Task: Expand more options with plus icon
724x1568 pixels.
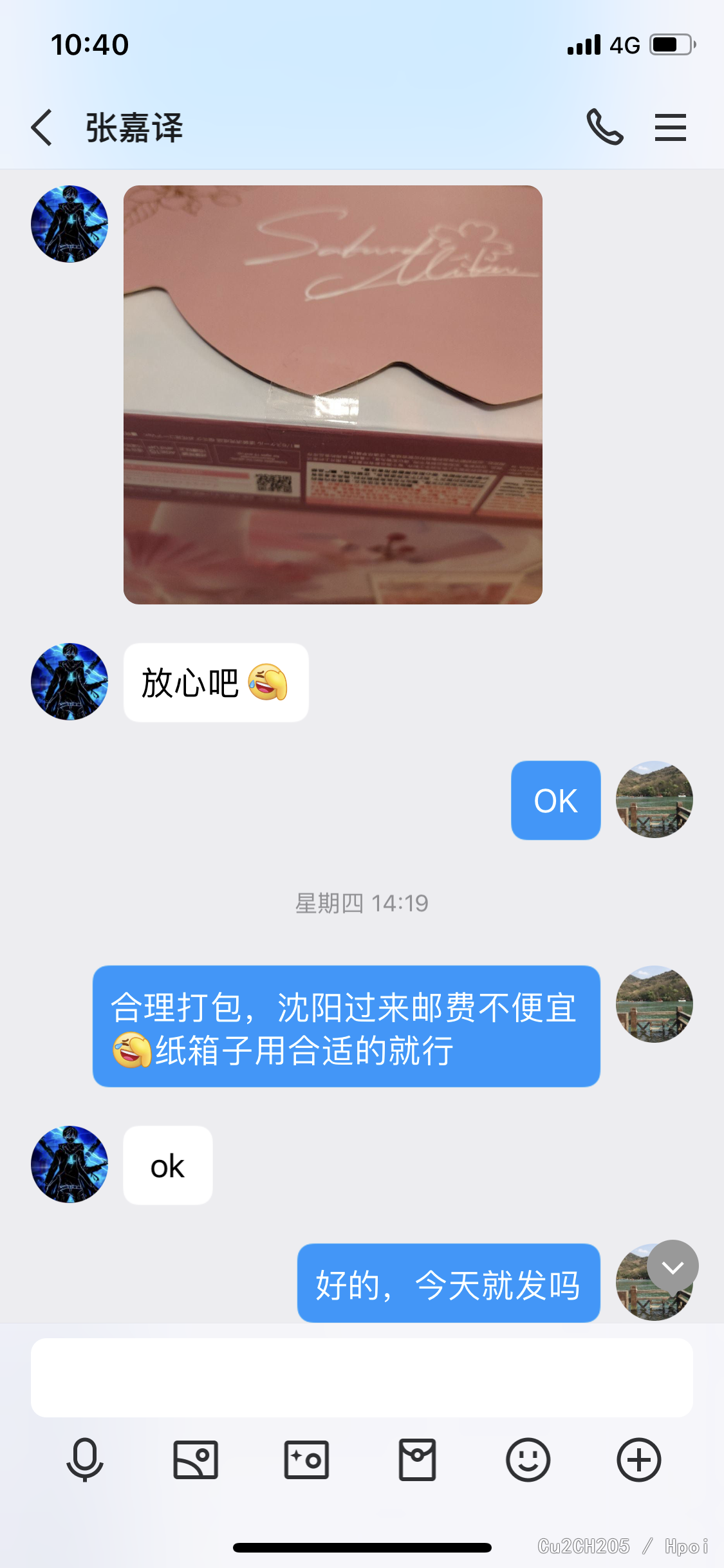Action: point(638,1460)
